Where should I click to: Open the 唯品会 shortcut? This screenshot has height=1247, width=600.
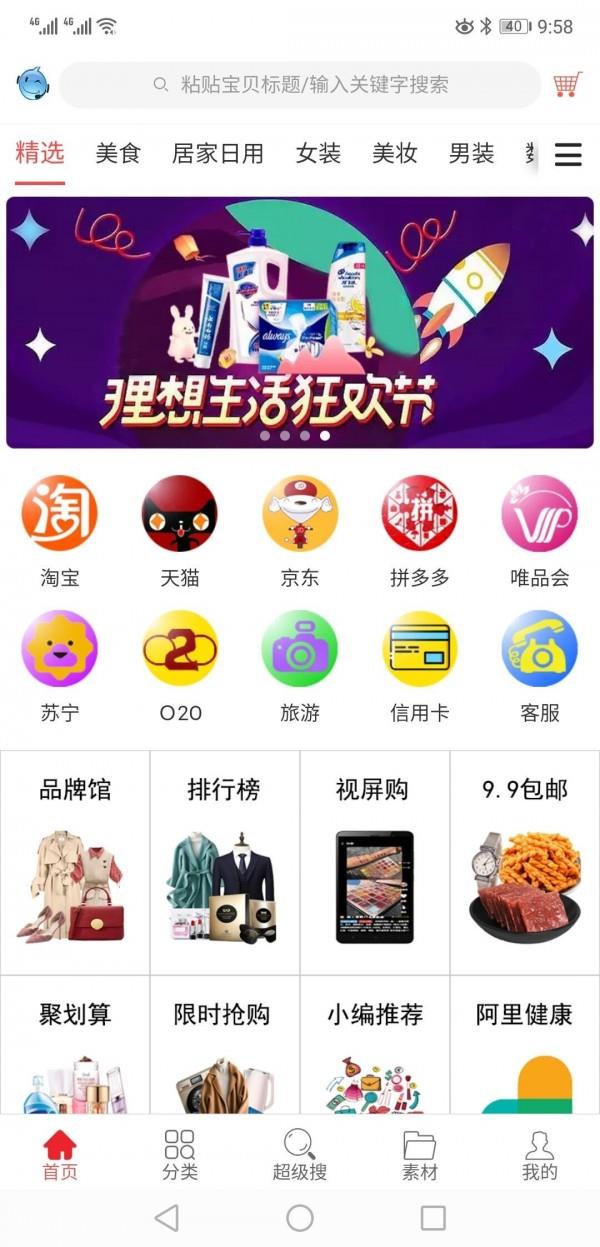point(539,530)
